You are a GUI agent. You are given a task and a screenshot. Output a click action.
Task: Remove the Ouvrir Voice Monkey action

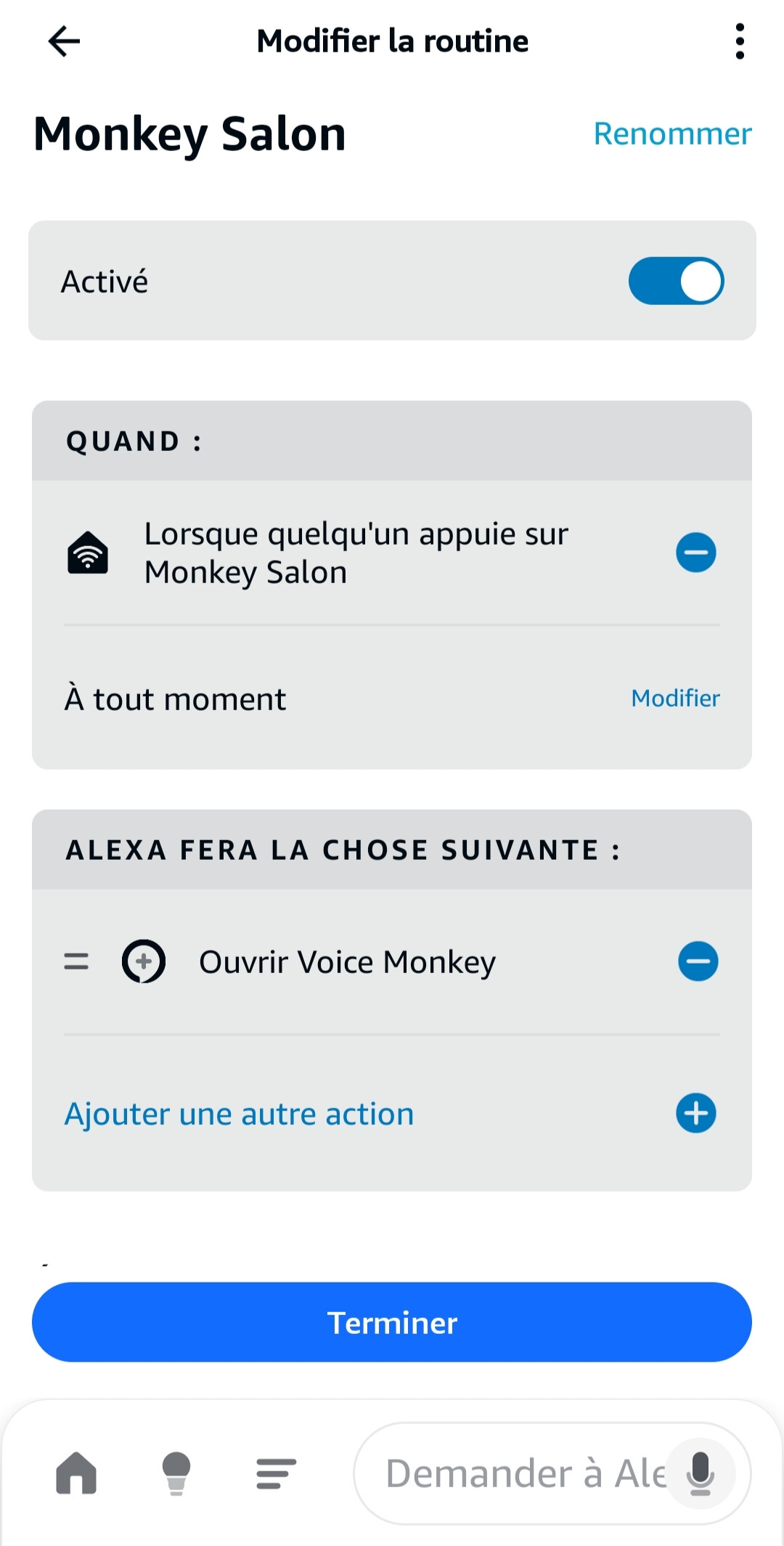coord(698,961)
